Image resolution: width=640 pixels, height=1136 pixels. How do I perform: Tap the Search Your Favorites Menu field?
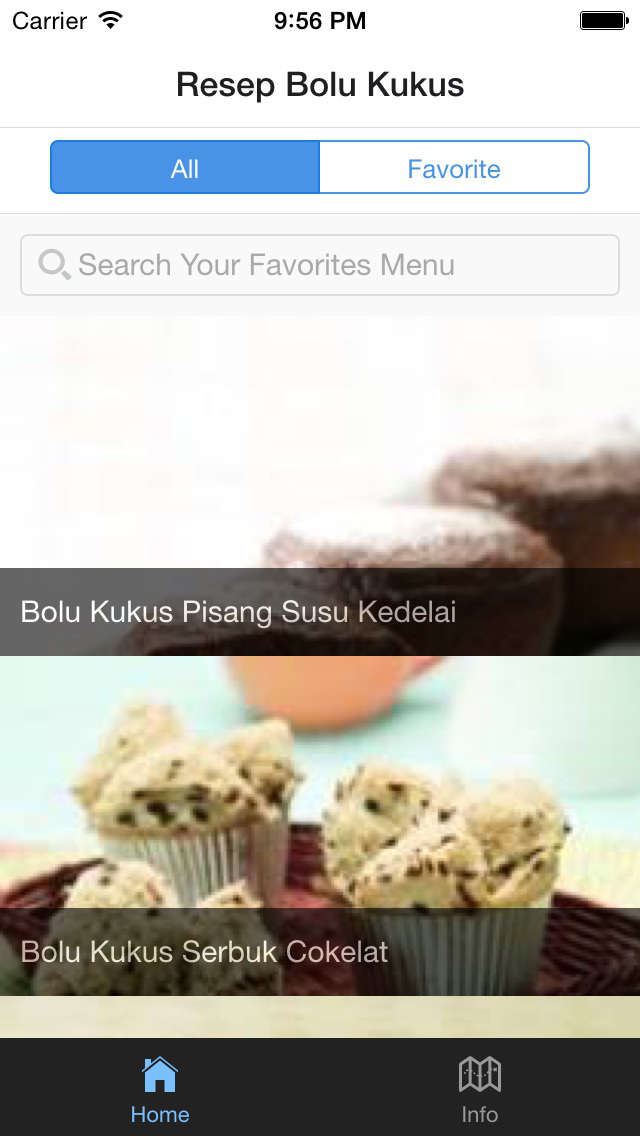[x=320, y=265]
